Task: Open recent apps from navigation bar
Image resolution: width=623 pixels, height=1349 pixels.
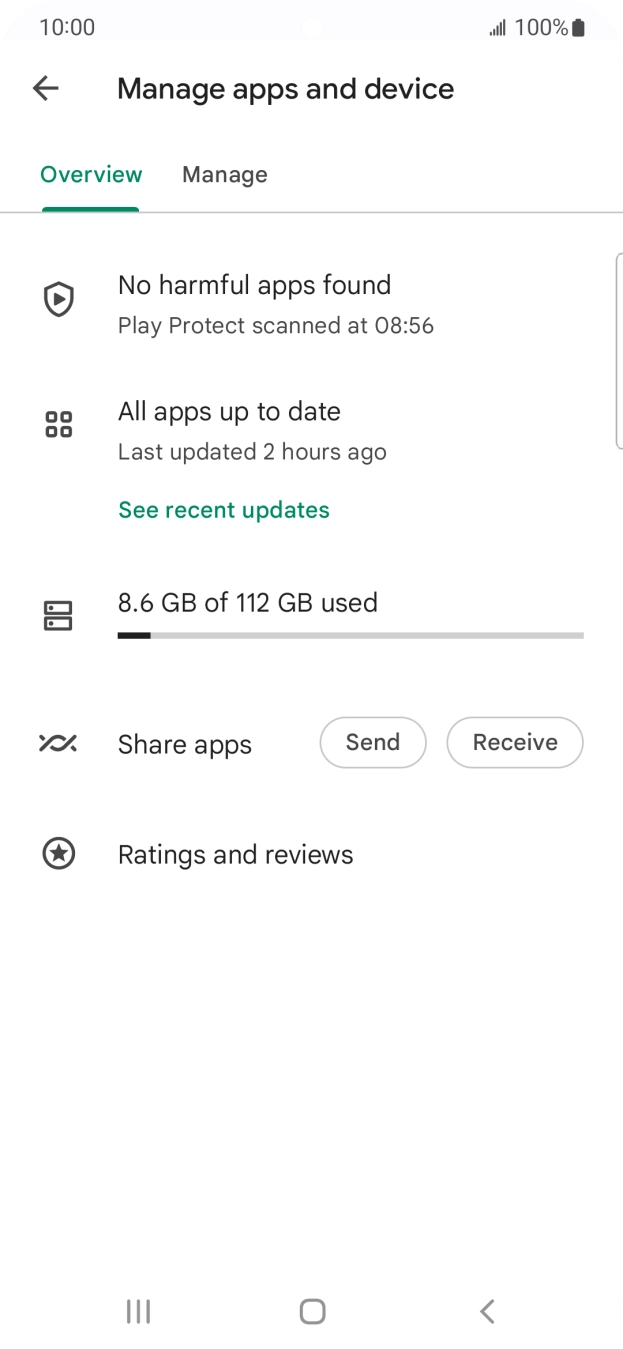Action: tap(138, 1311)
